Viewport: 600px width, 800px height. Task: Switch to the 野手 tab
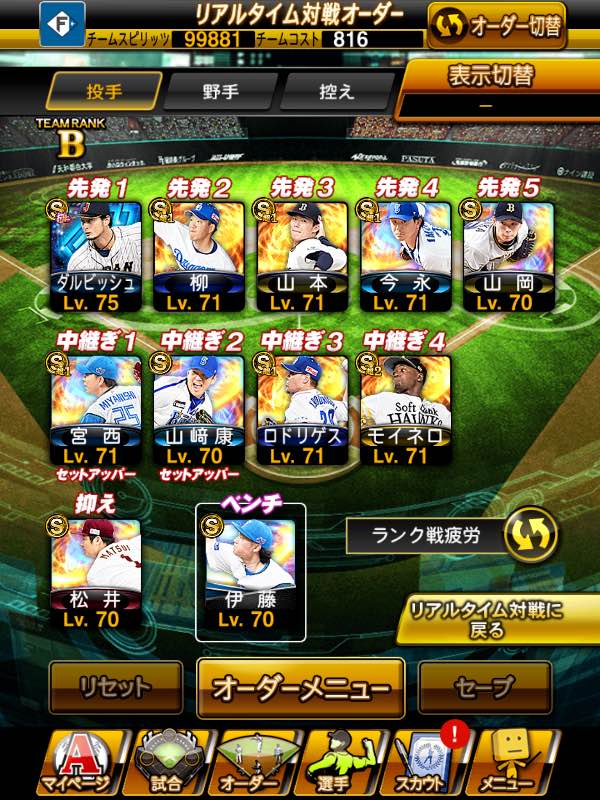click(x=221, y=92)
